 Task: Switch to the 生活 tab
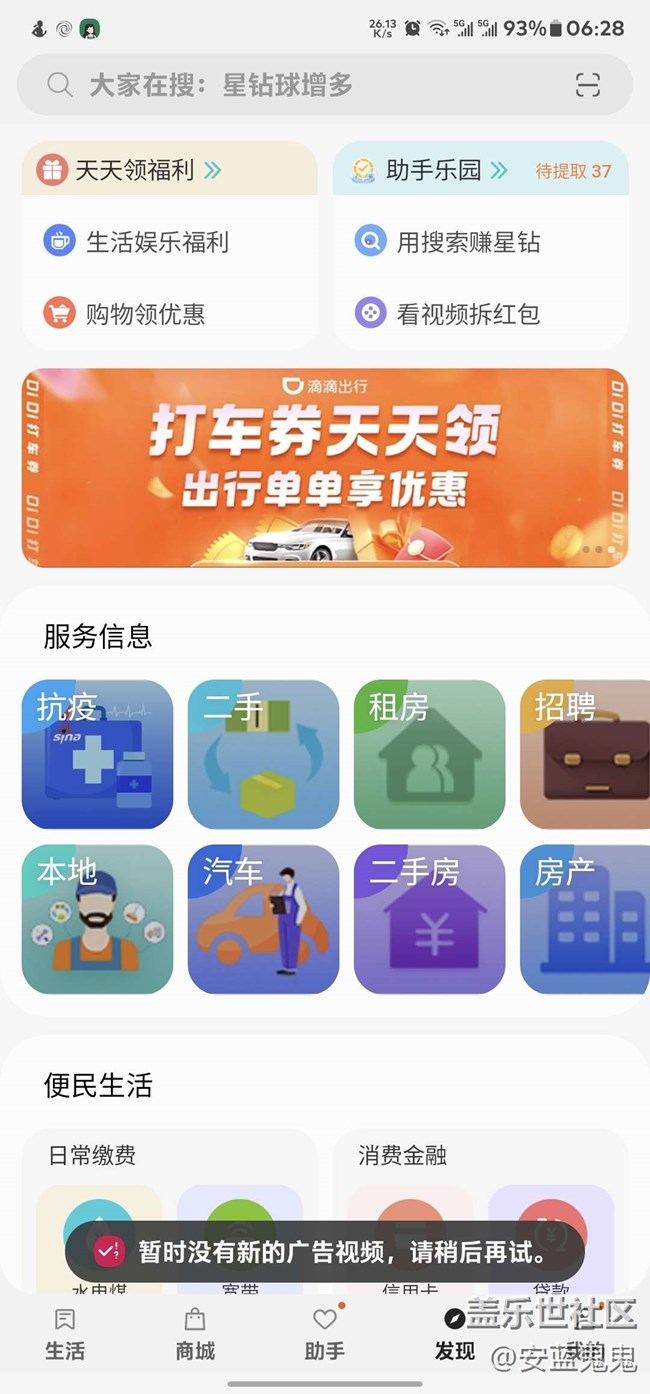[x=65, y=1335]
